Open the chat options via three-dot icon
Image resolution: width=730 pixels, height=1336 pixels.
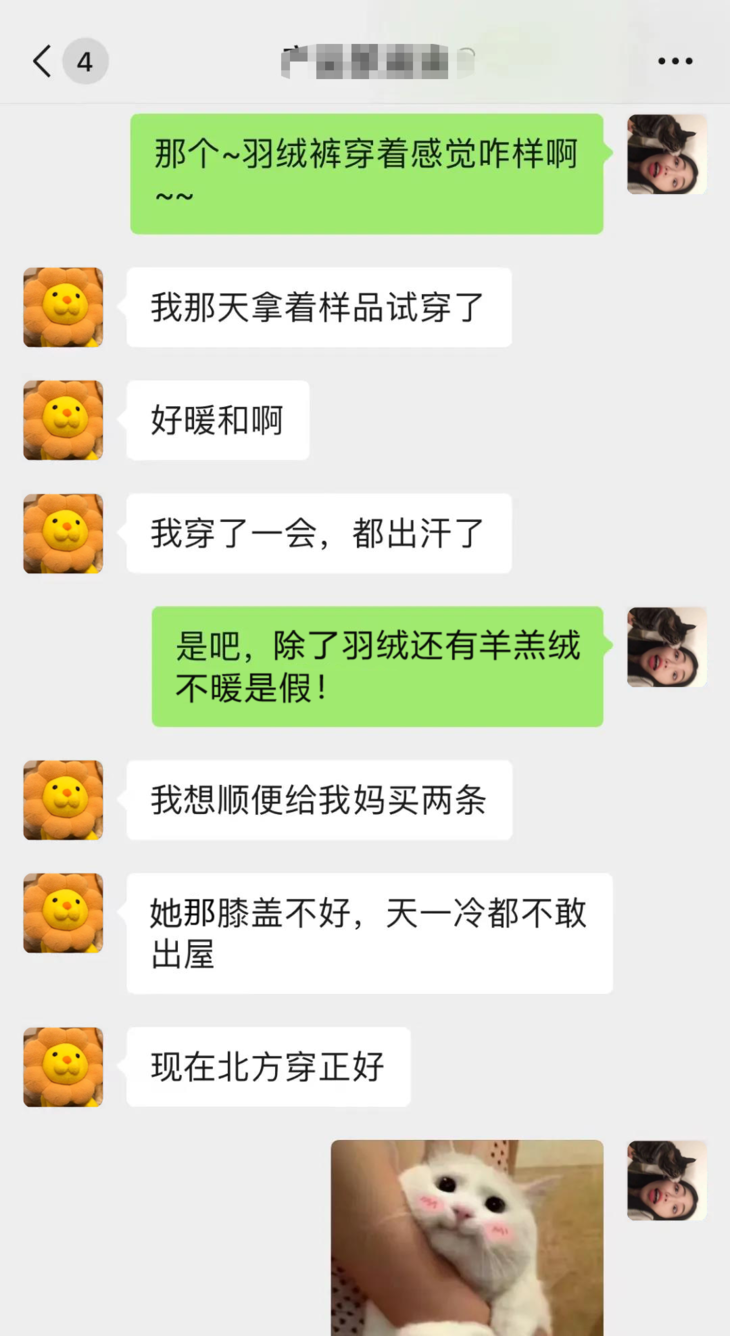[x=675, y=61]
